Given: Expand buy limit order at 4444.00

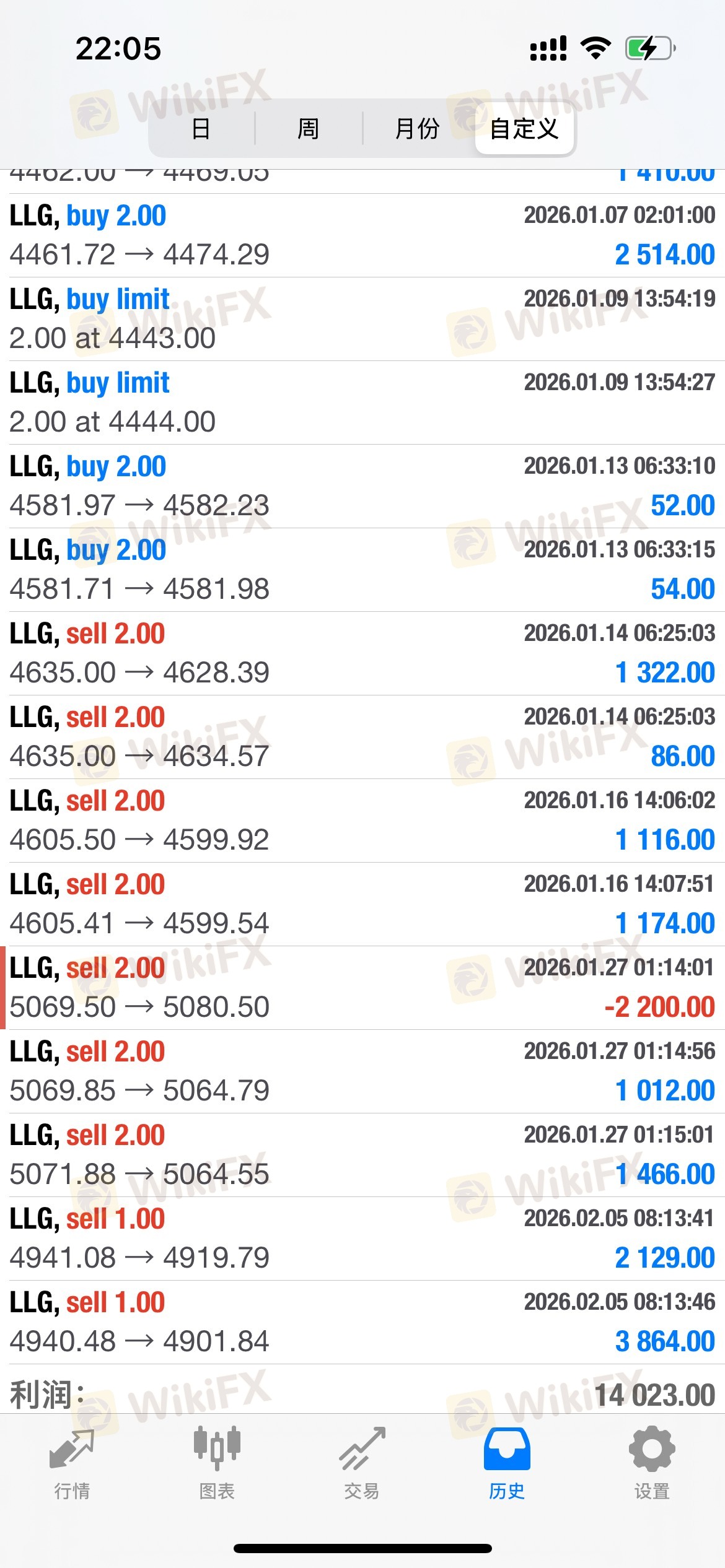Looking at the screenshot, I should [x=362, y=403].
